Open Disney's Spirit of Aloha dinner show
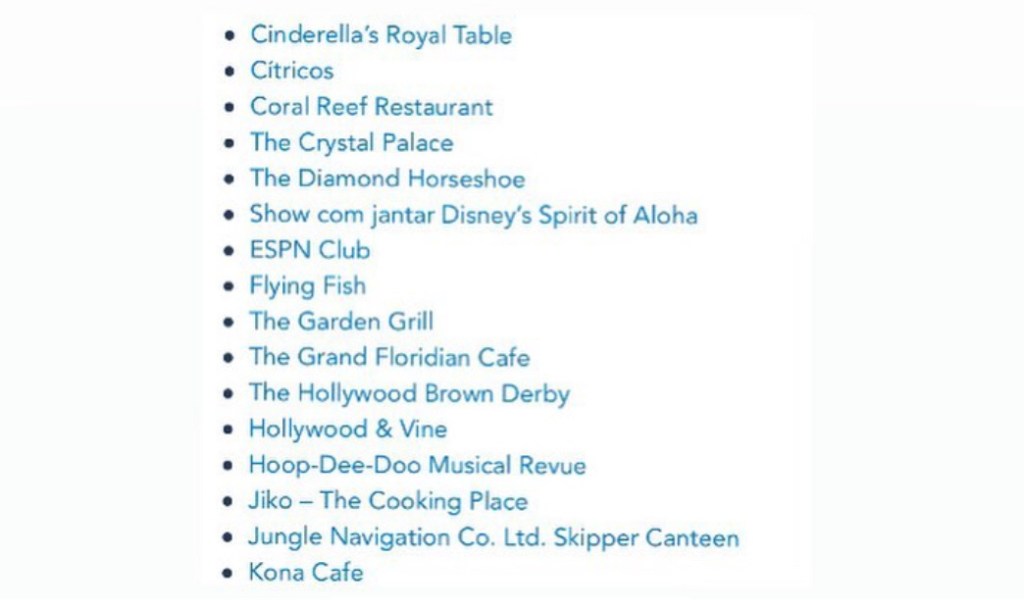Image resolution: width=1024 pixels, height=610 pixels. pyautogui.click(x=473, y=215)
